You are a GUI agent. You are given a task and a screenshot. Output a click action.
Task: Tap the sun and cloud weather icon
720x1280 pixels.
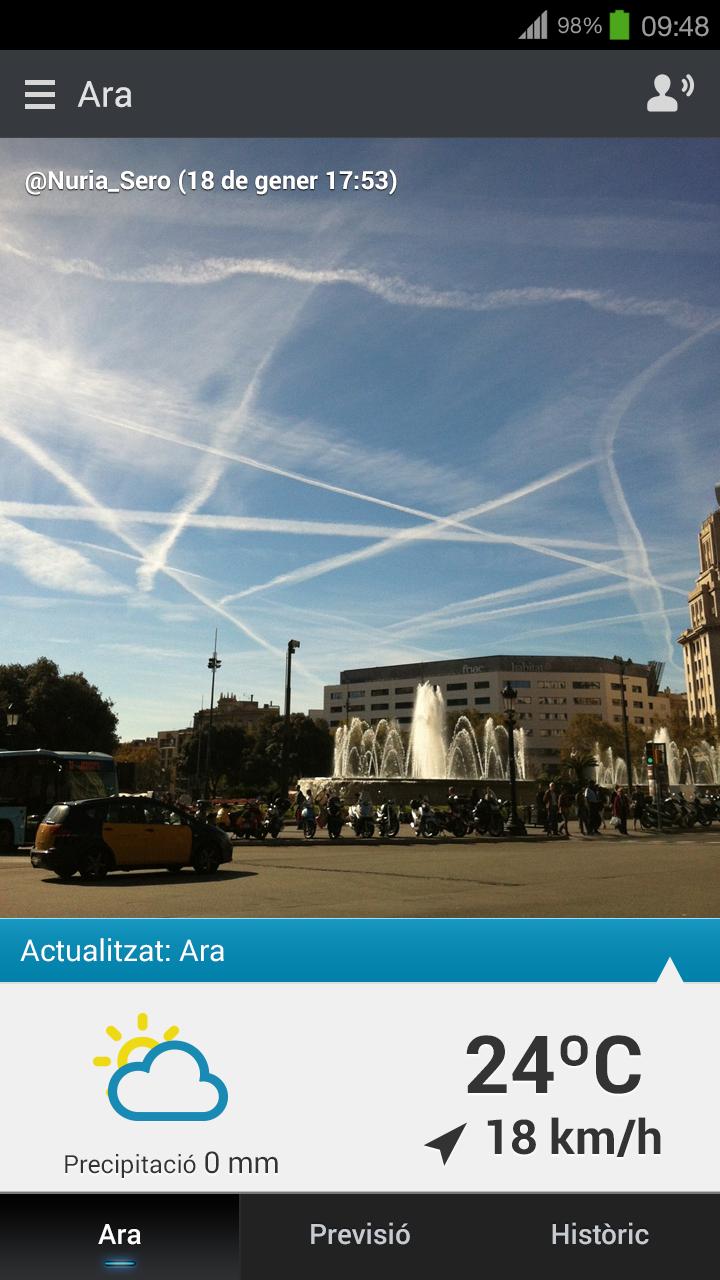166,1070
